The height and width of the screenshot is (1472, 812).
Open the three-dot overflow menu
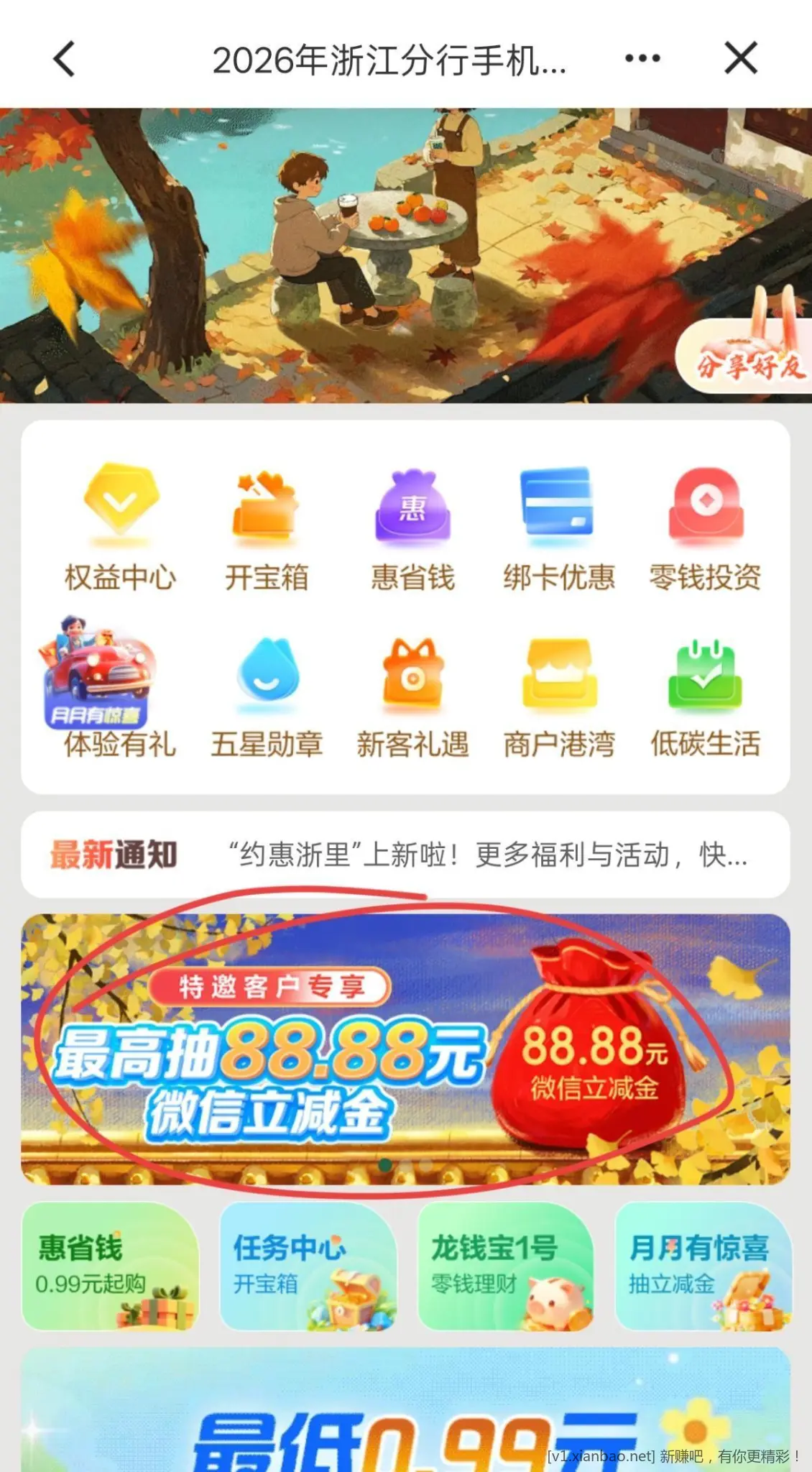click(x=642, y=58)
